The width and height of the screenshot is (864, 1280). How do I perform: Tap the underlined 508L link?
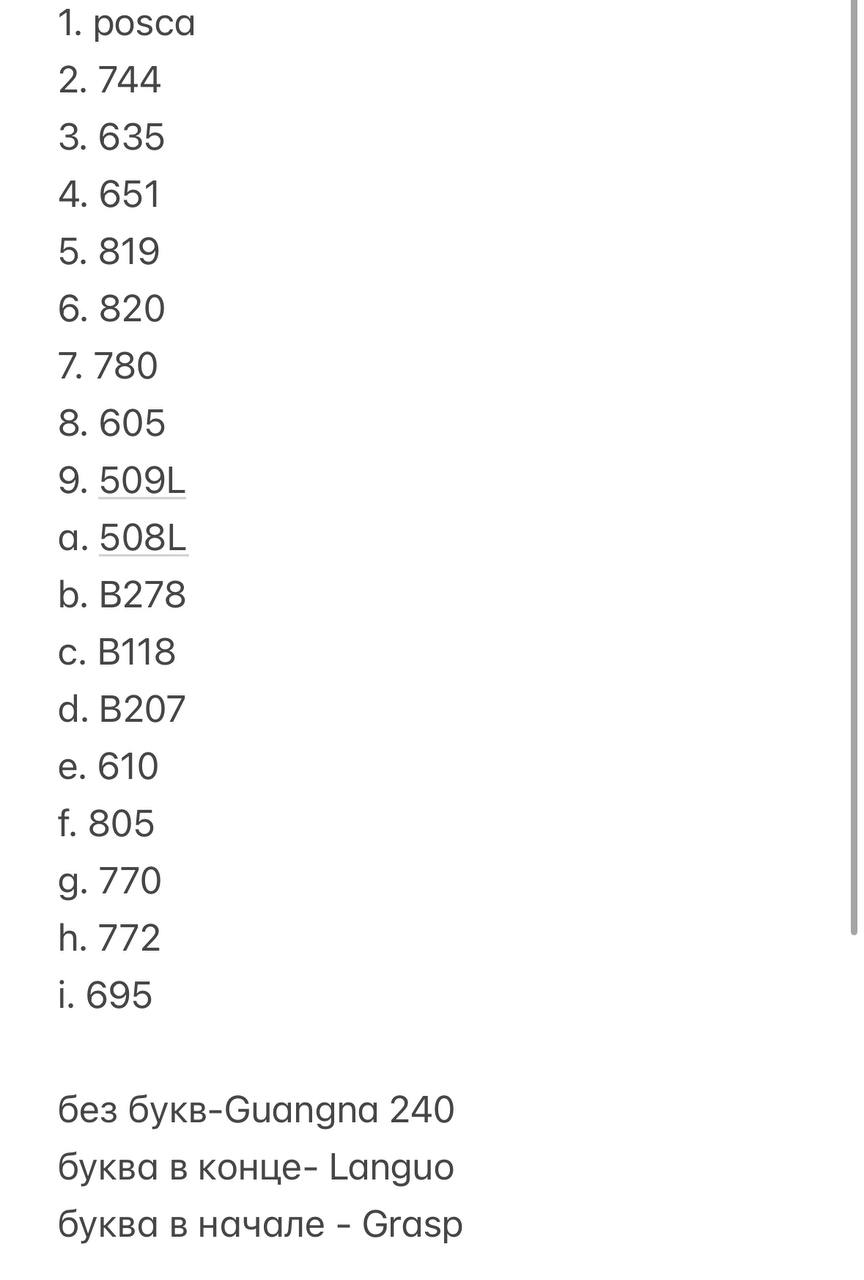click(x=142, y=538)
